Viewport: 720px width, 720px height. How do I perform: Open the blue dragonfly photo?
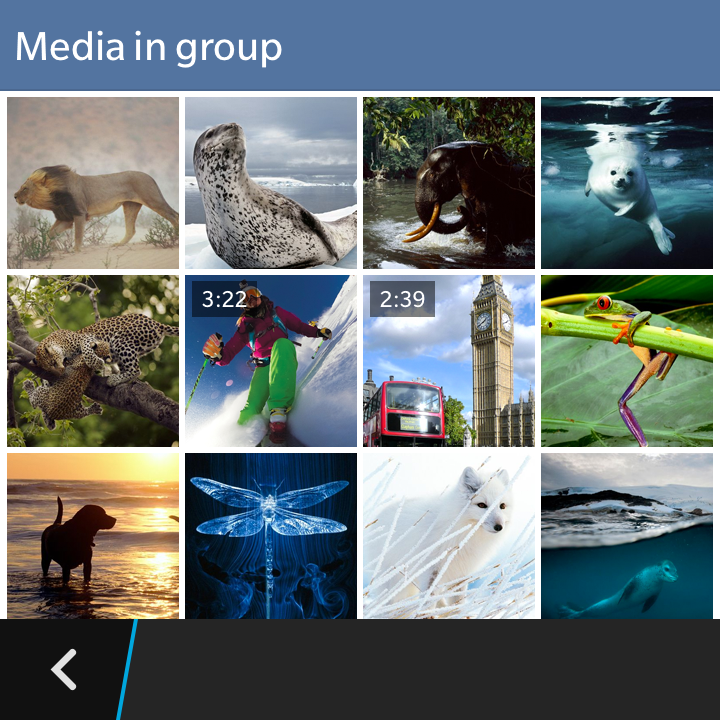coord(271,536)
